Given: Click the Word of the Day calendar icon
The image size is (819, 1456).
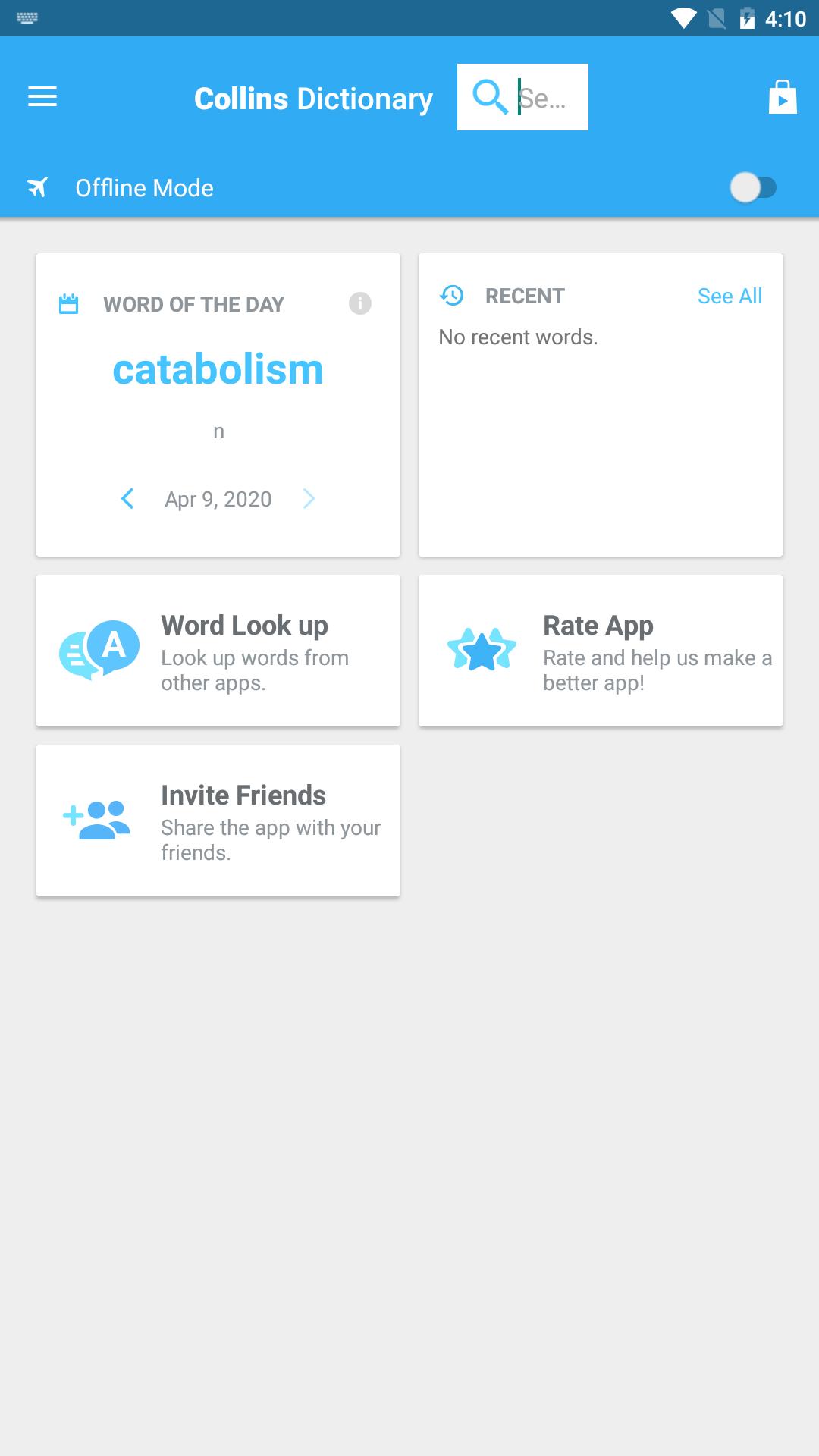Looking at the screenshot, I should tap(70, 303).
